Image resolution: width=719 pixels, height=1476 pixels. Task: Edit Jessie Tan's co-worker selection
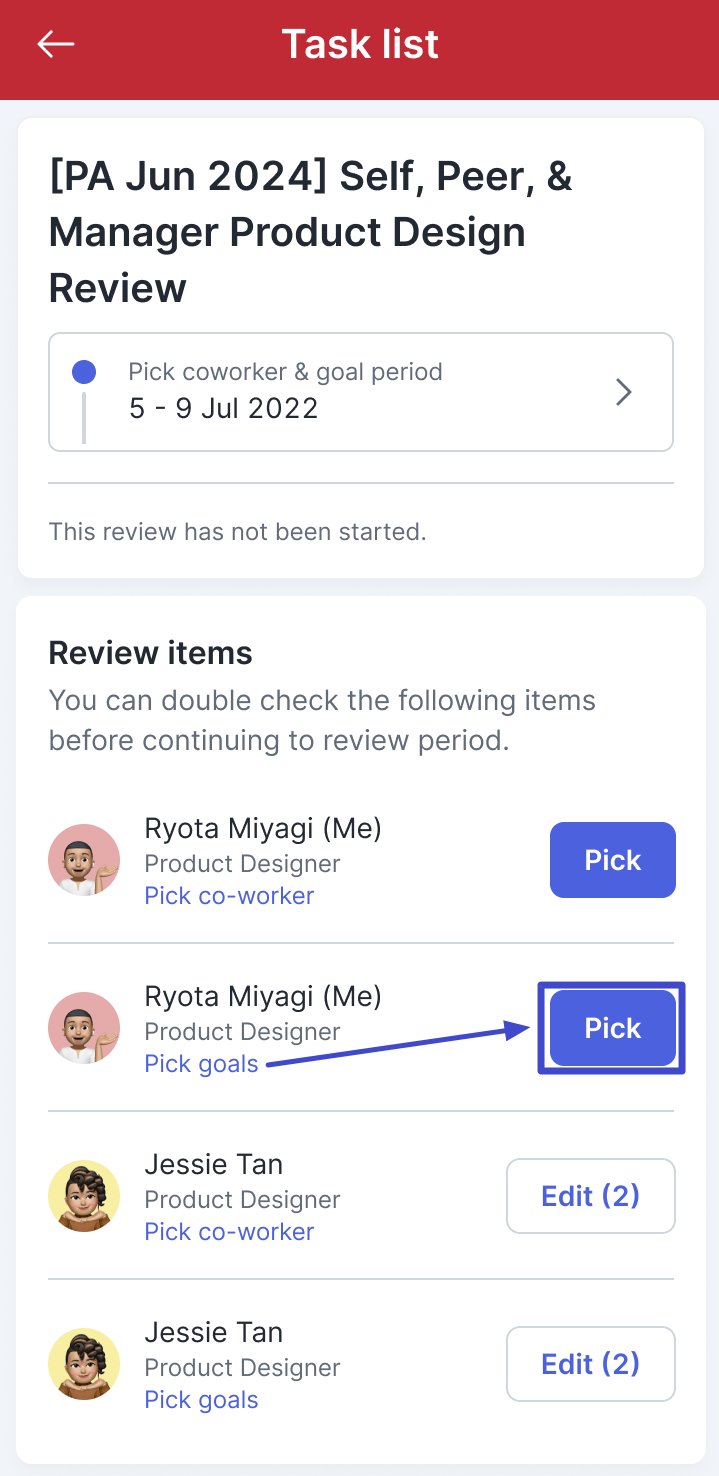click(591, 1196)
